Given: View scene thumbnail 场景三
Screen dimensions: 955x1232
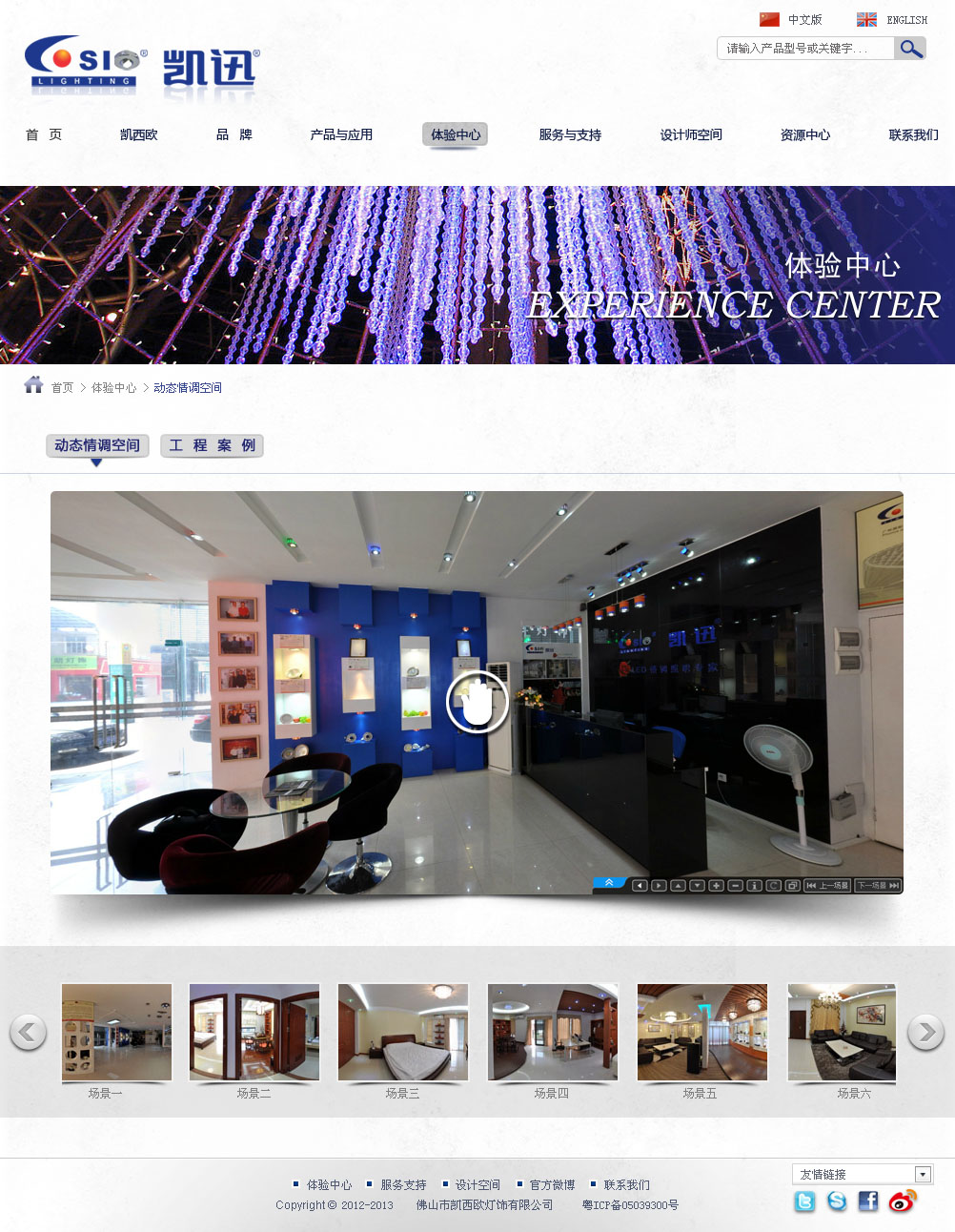Looking at the screenshot, I should pos(402,1034).
